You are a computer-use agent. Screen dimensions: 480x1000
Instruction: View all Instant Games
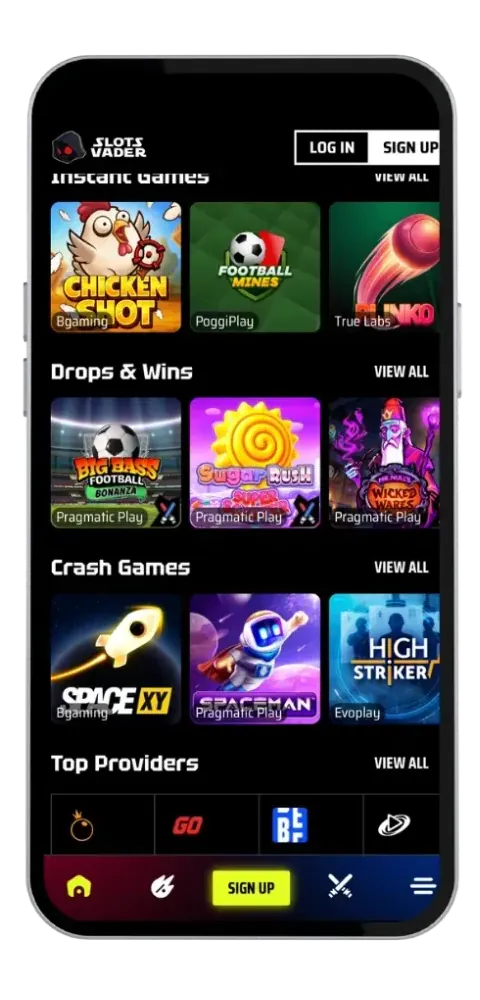coord(401,177)
